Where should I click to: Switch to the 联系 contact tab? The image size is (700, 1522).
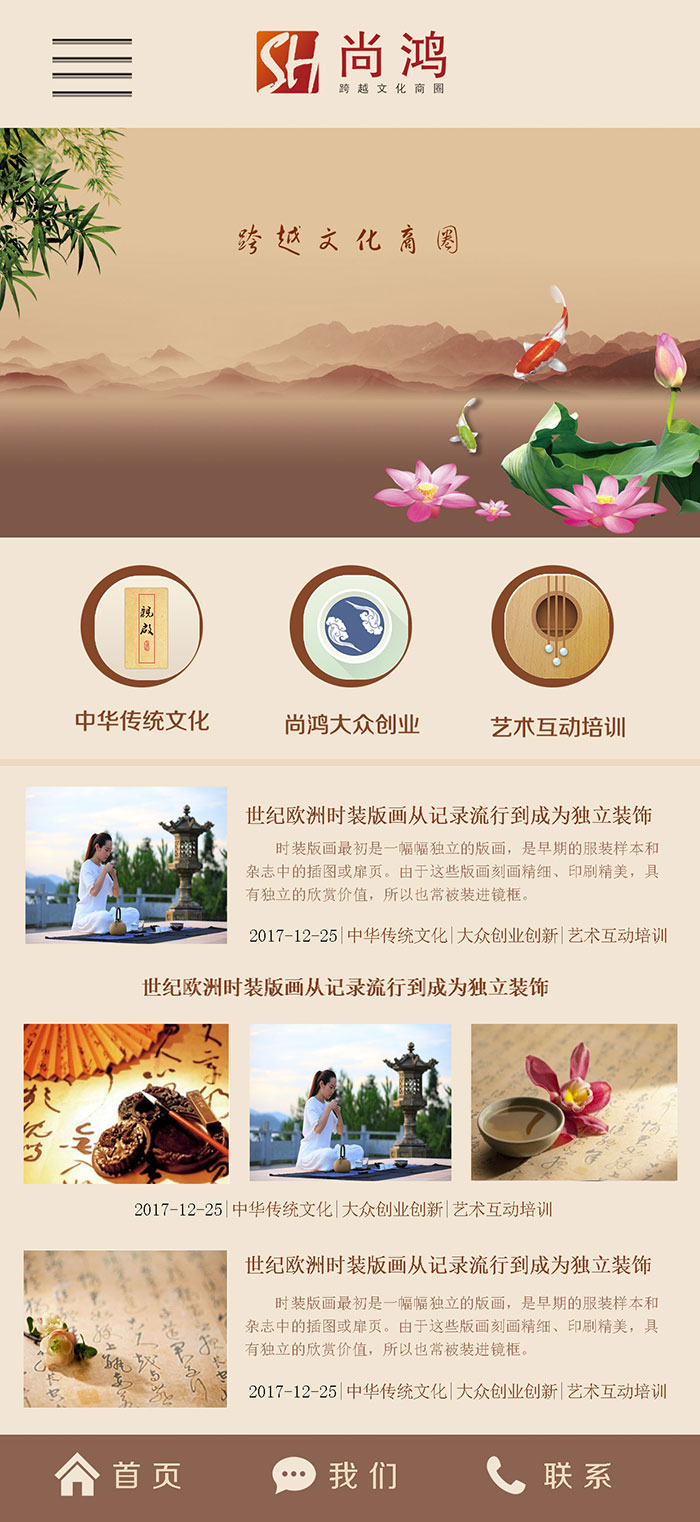[x=548, y=1476]
